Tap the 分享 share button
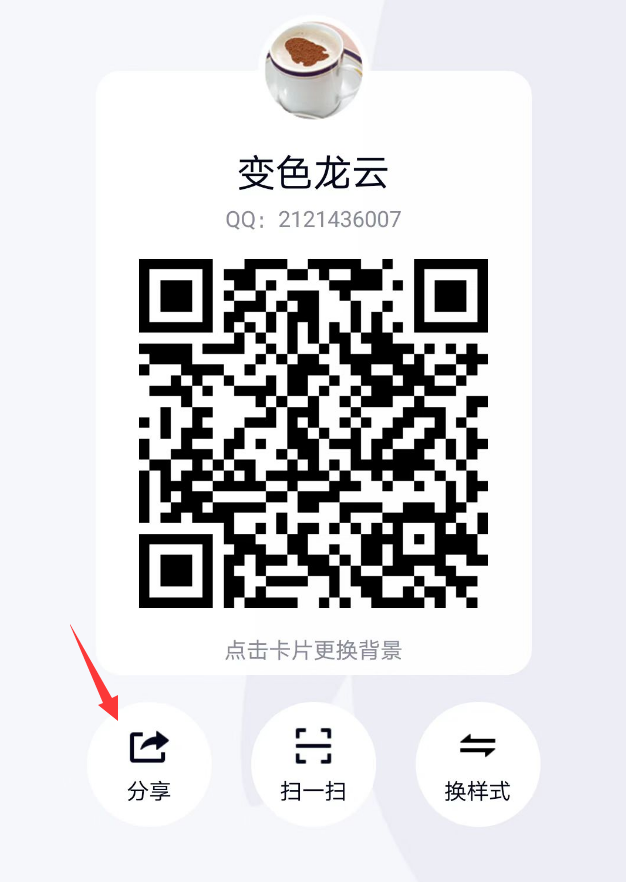 pos(149,764)
